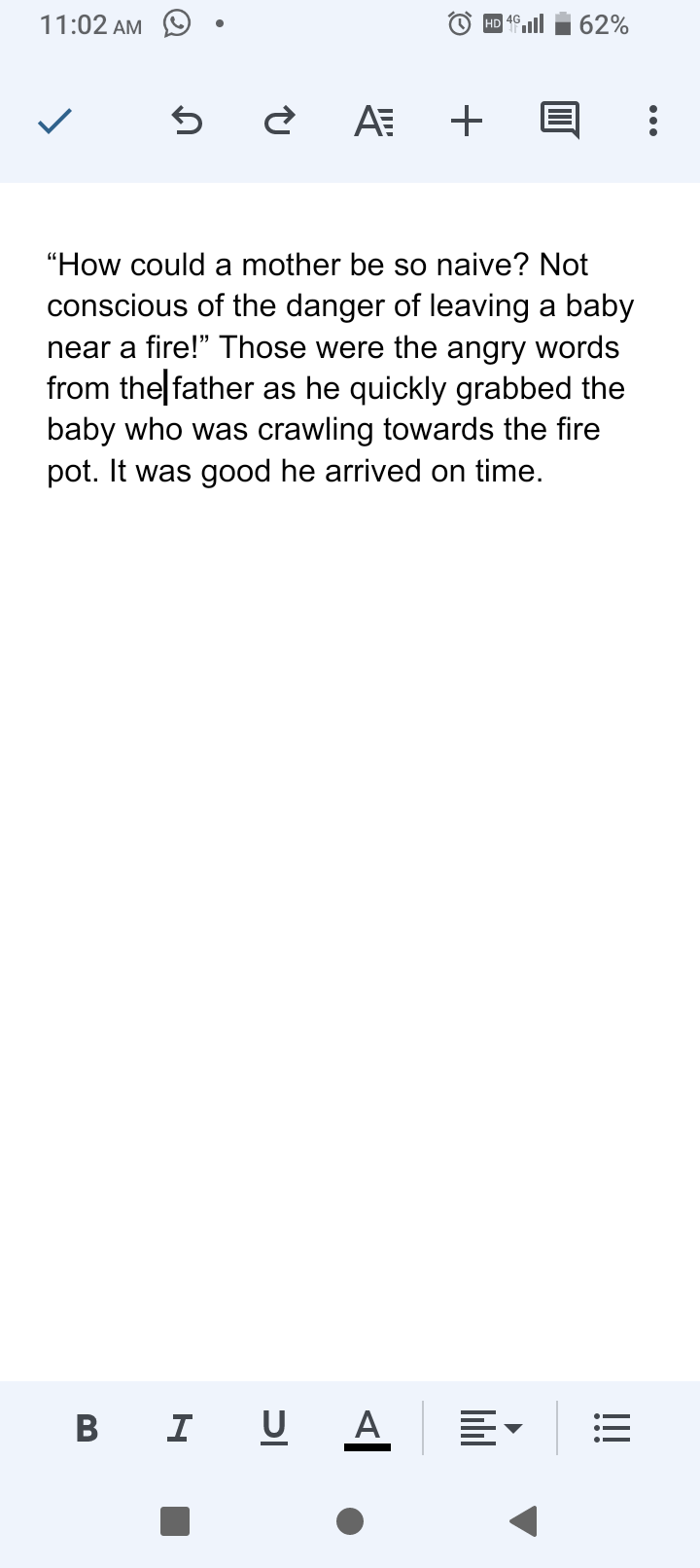Go to the home screen
Image resolution: width=700 pixels, height=1568 pixels.
[x=350, y=1520]
